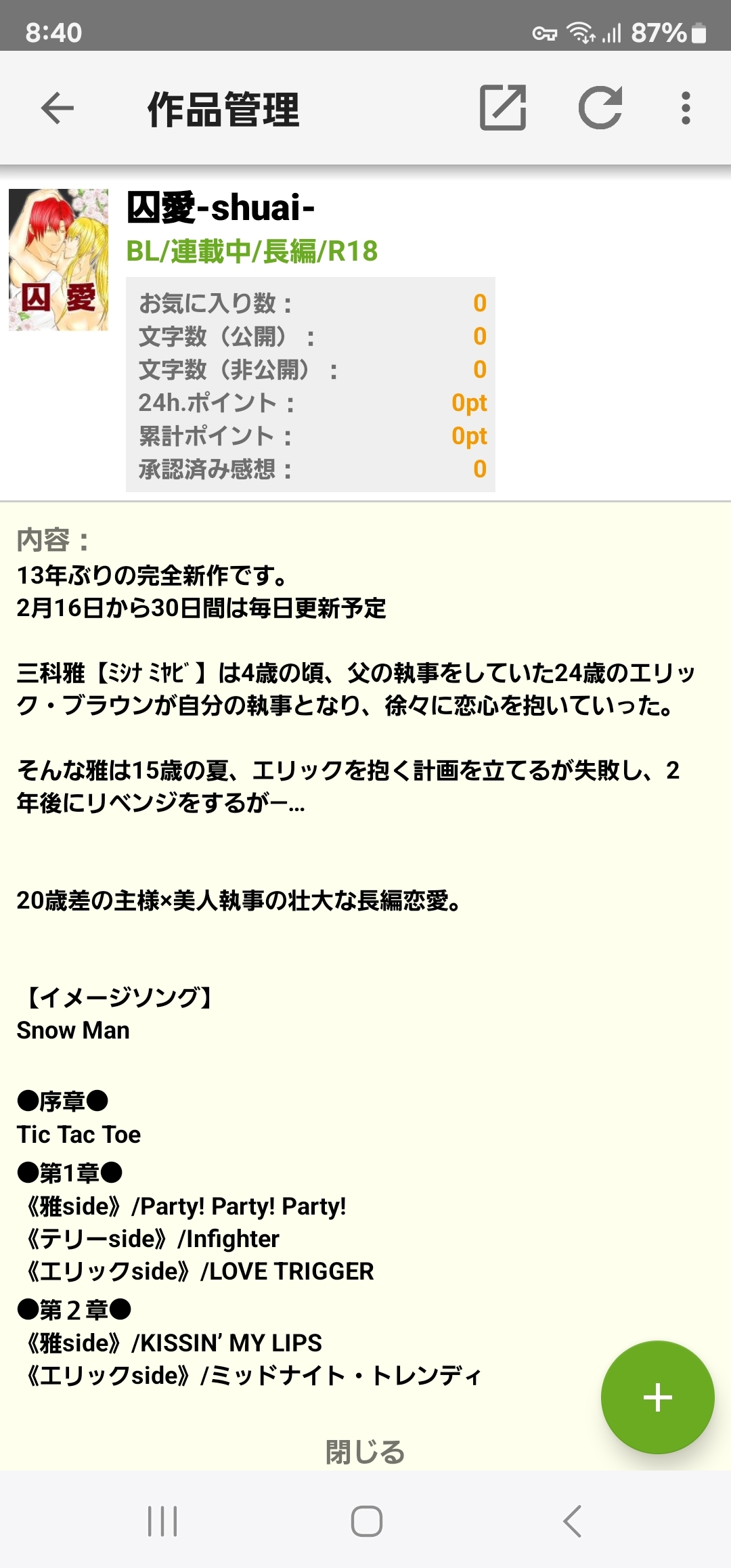The width and height of the screenshot is (731, 1568).
Task: Go back from 作品管理 screen
Action: pyautogui.click(x=57, y=108)
